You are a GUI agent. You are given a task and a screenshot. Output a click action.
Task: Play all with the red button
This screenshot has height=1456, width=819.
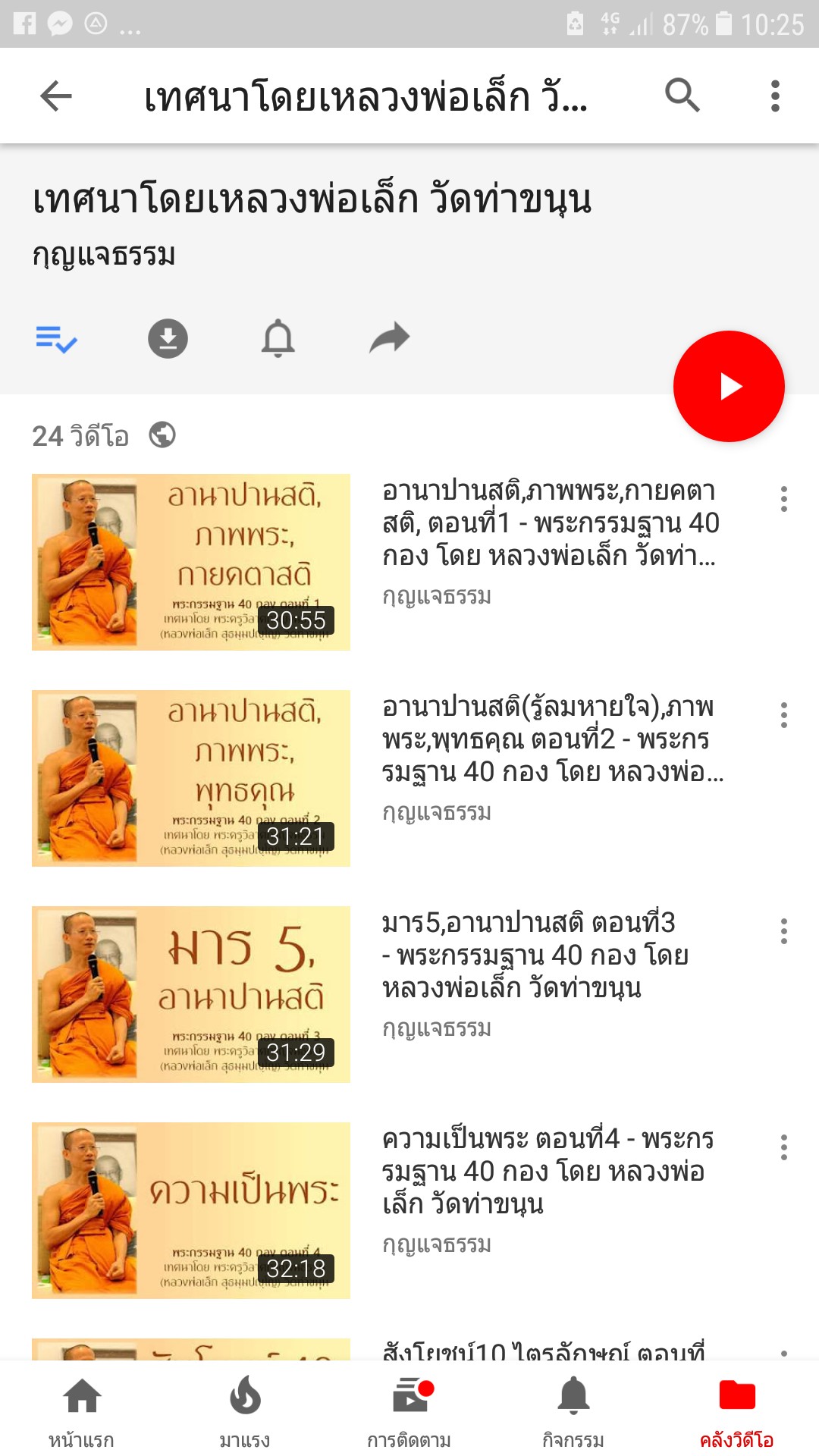click(728, 386)
